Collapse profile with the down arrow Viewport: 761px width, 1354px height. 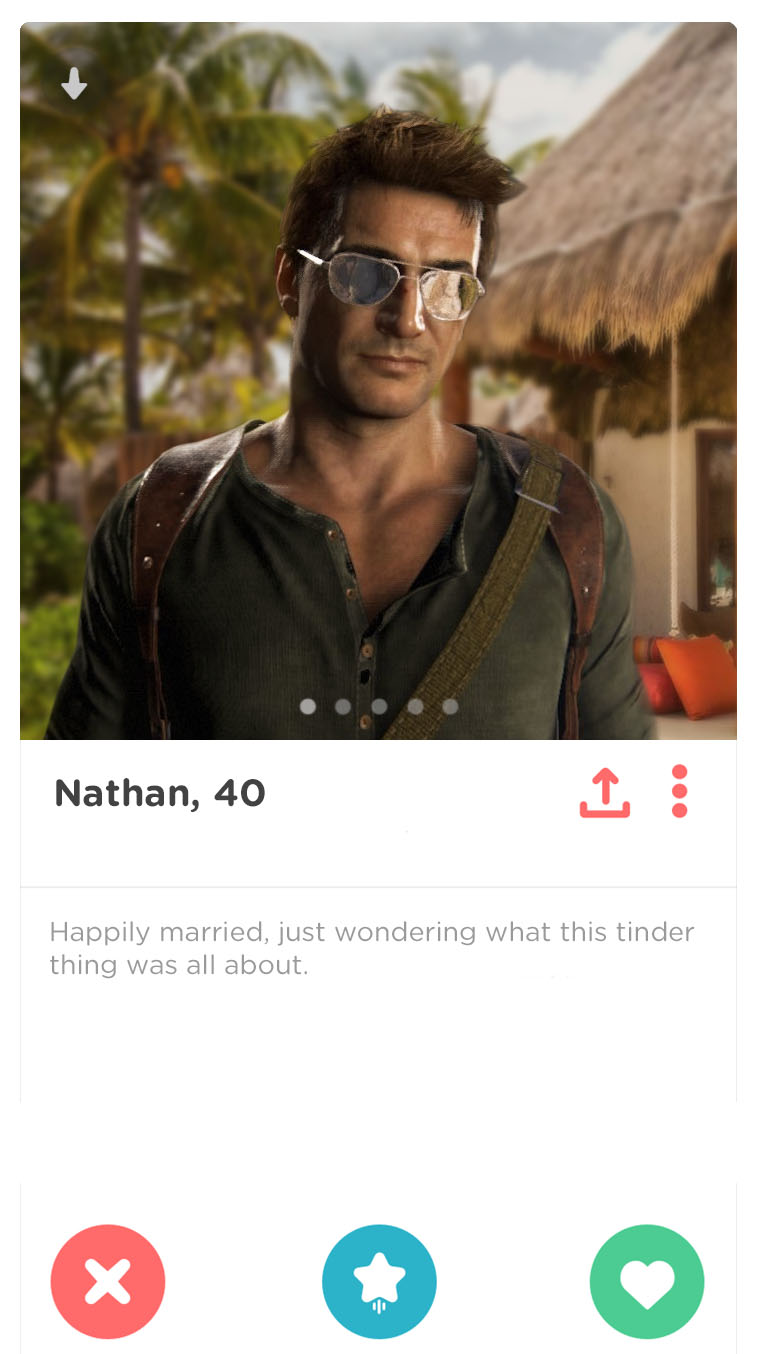point(74,84)
